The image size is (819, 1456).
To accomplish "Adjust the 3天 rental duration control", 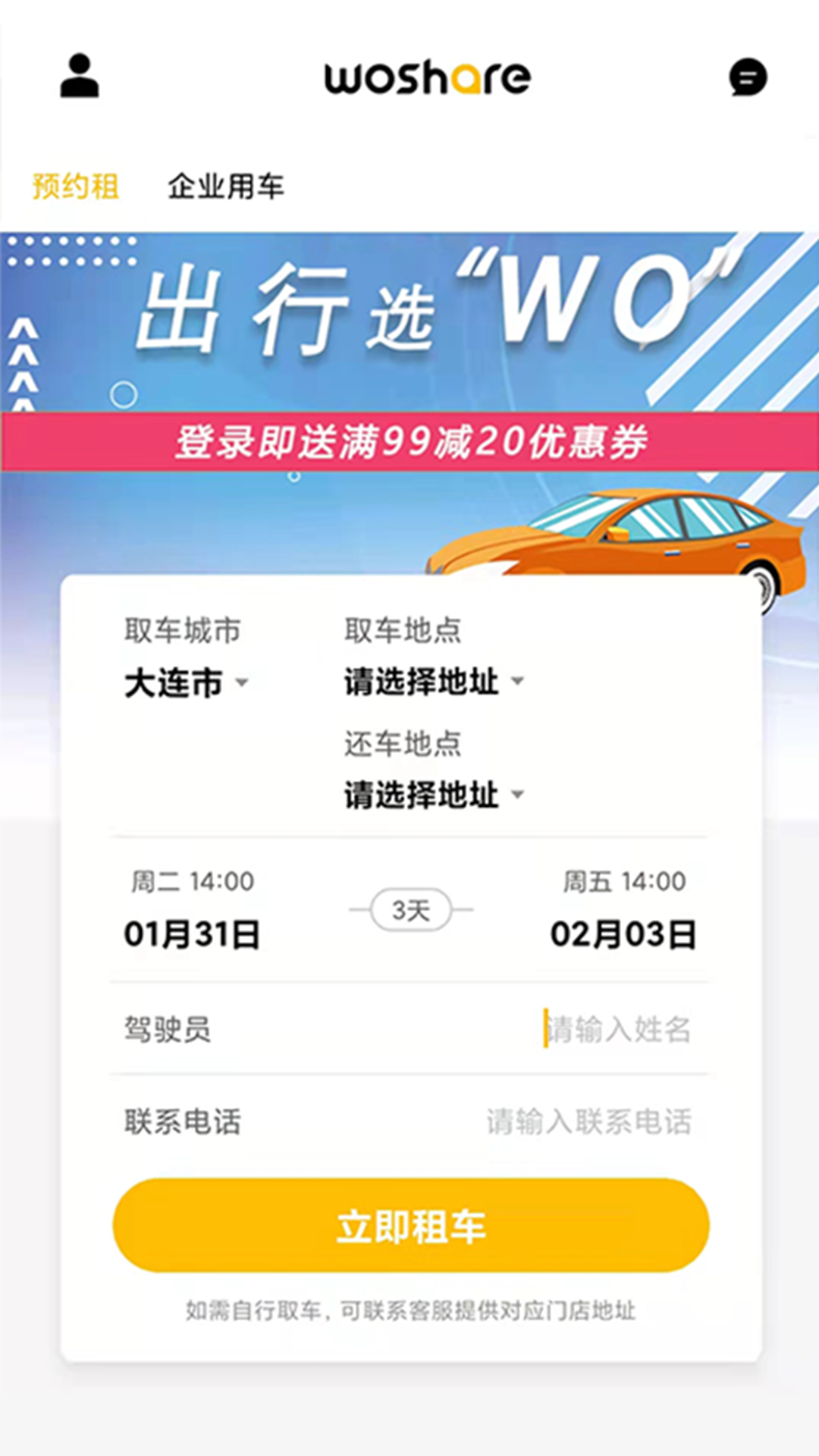I will click(x=409, y=910).
